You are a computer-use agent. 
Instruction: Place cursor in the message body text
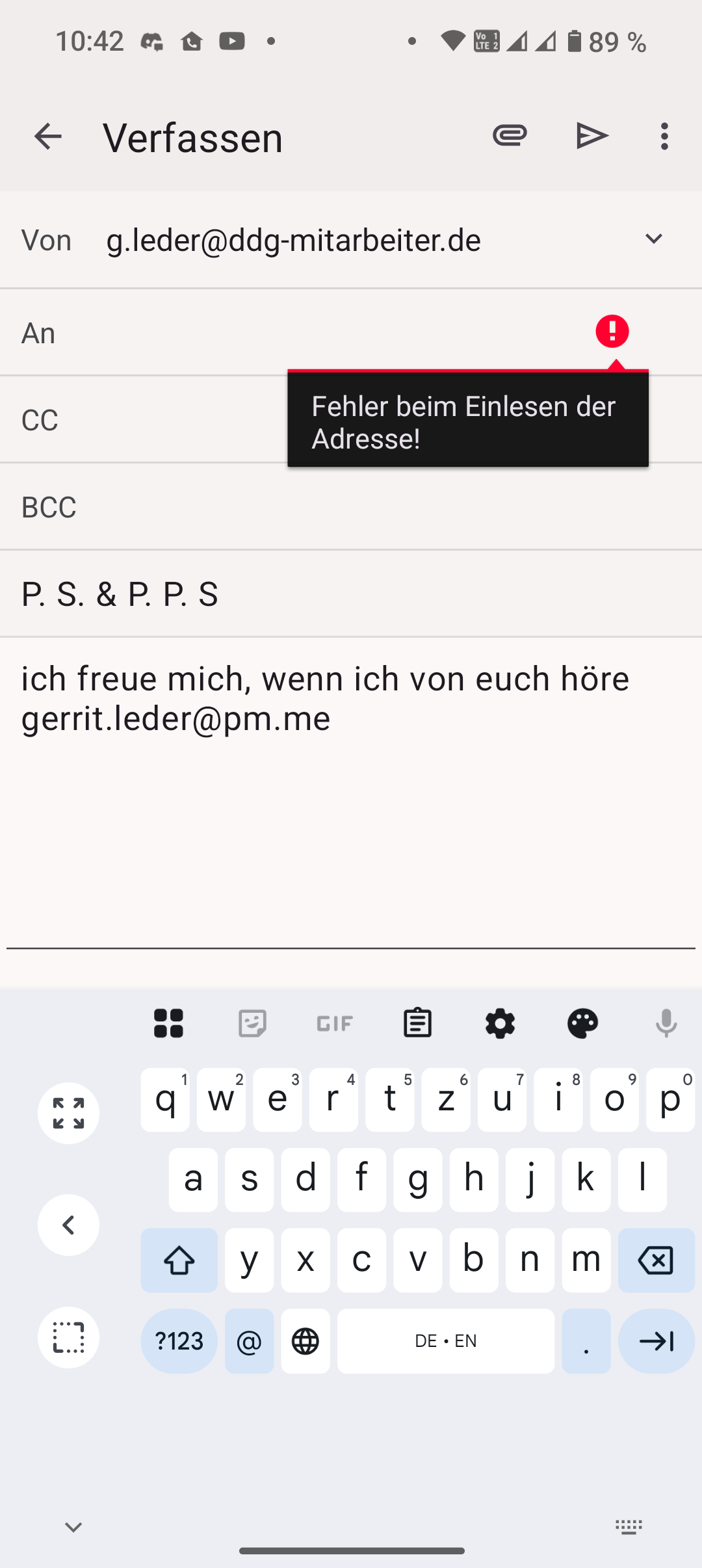(351, 698)
